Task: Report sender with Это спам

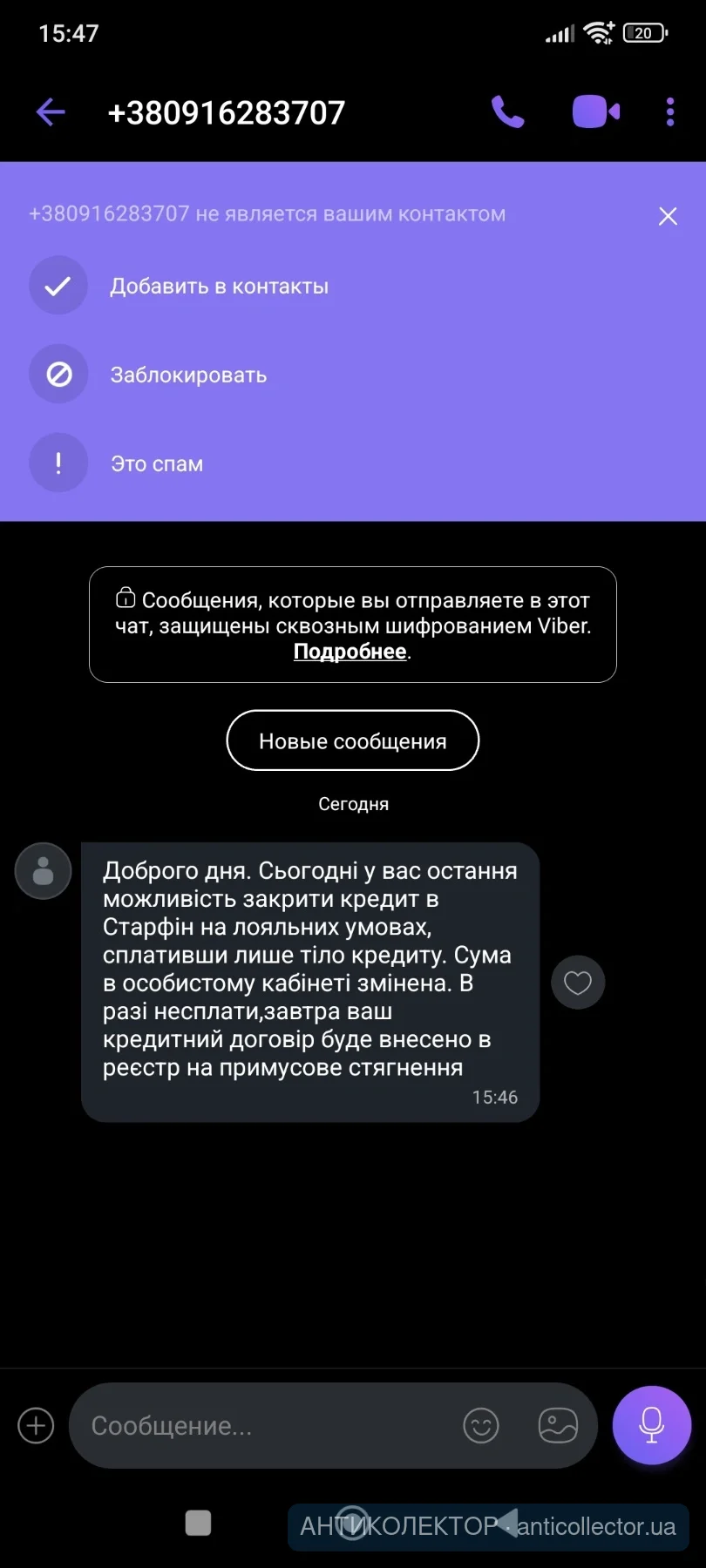Action: (157, 463)
